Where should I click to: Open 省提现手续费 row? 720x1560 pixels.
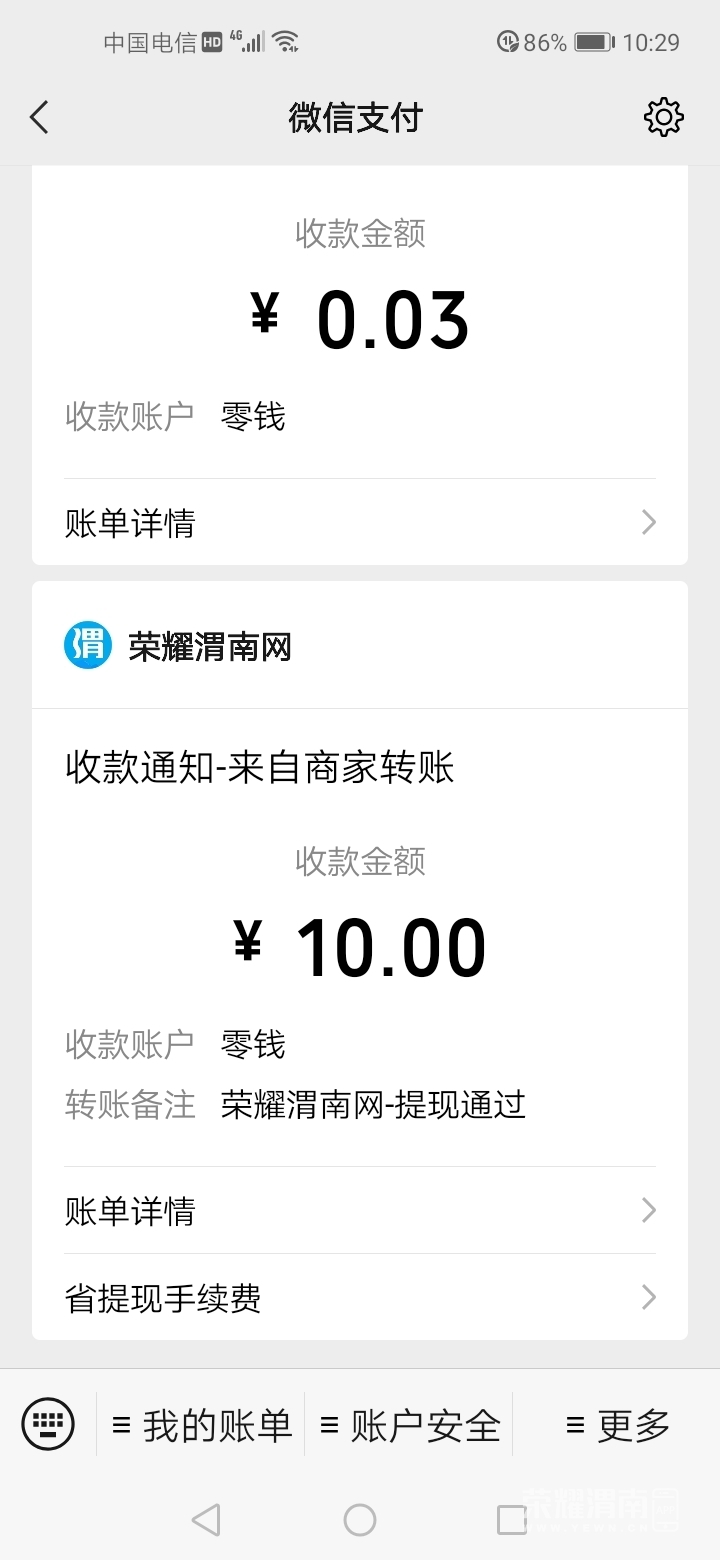click(x=360, y=1298)
